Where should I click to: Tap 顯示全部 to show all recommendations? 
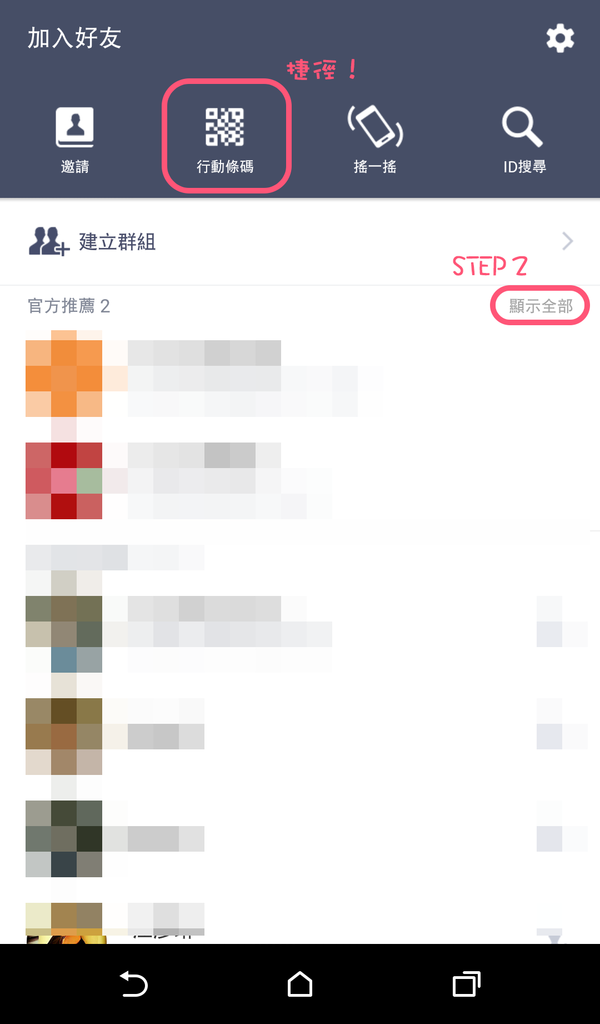541,306
